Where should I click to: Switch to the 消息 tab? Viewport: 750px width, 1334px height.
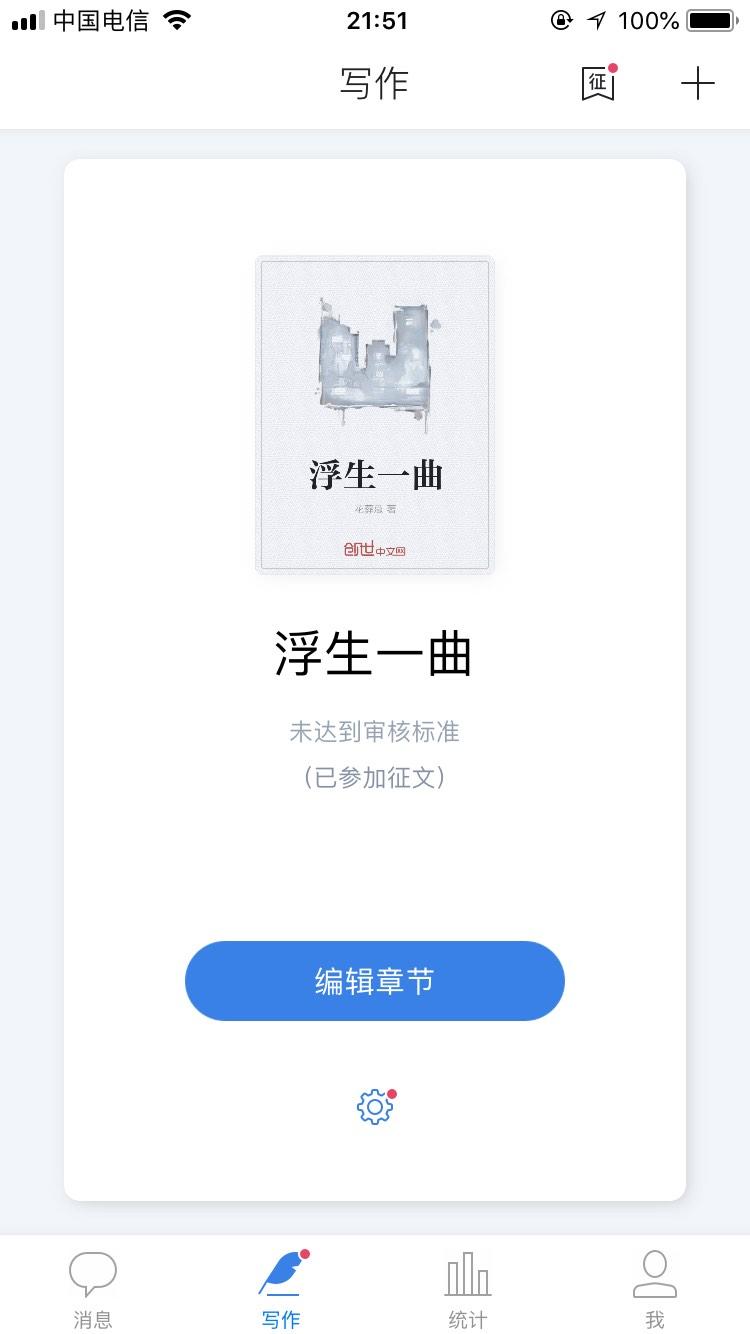(x=93, y=1288)
